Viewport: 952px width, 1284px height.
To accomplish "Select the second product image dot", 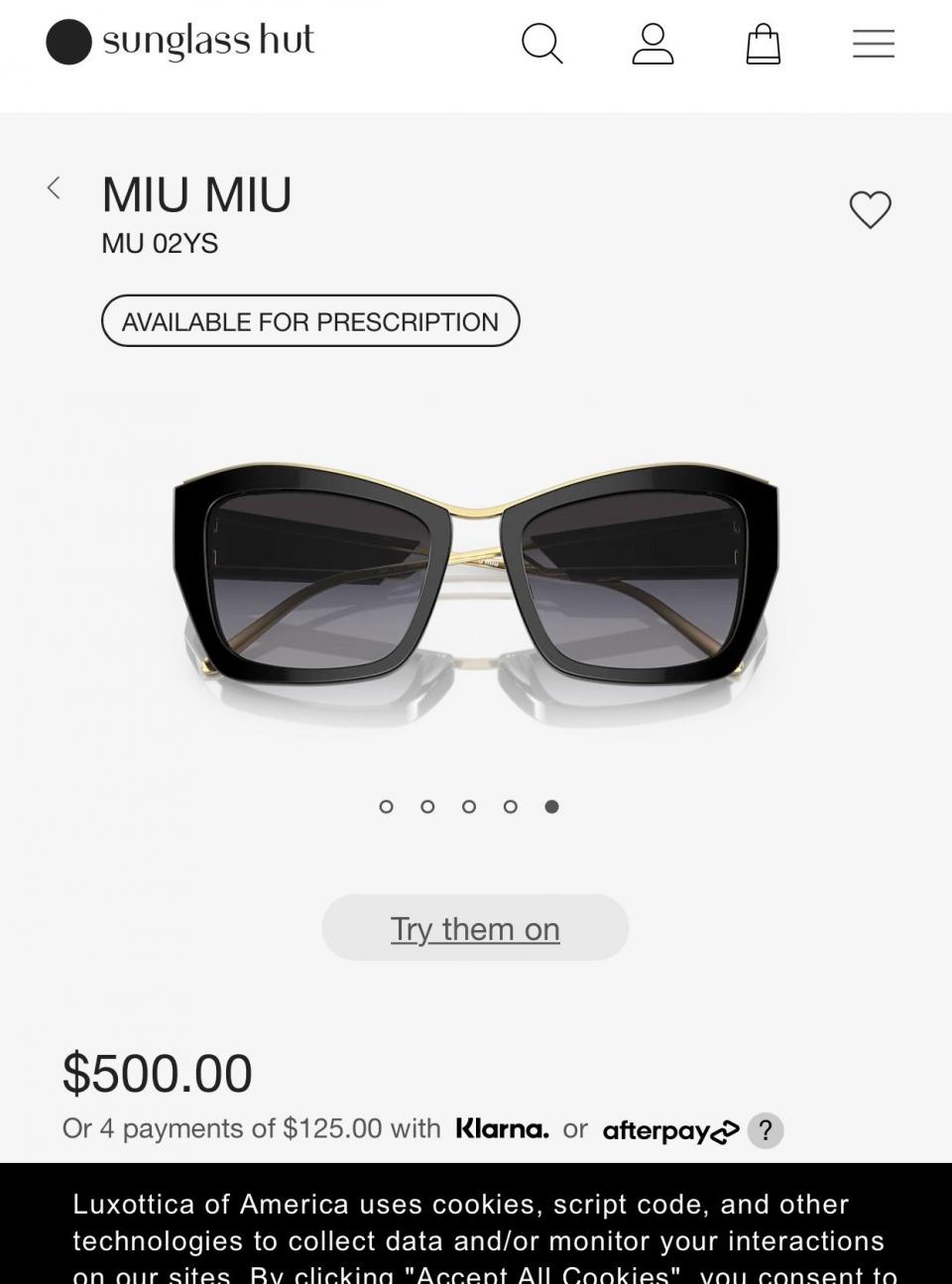I will (427, 806).
